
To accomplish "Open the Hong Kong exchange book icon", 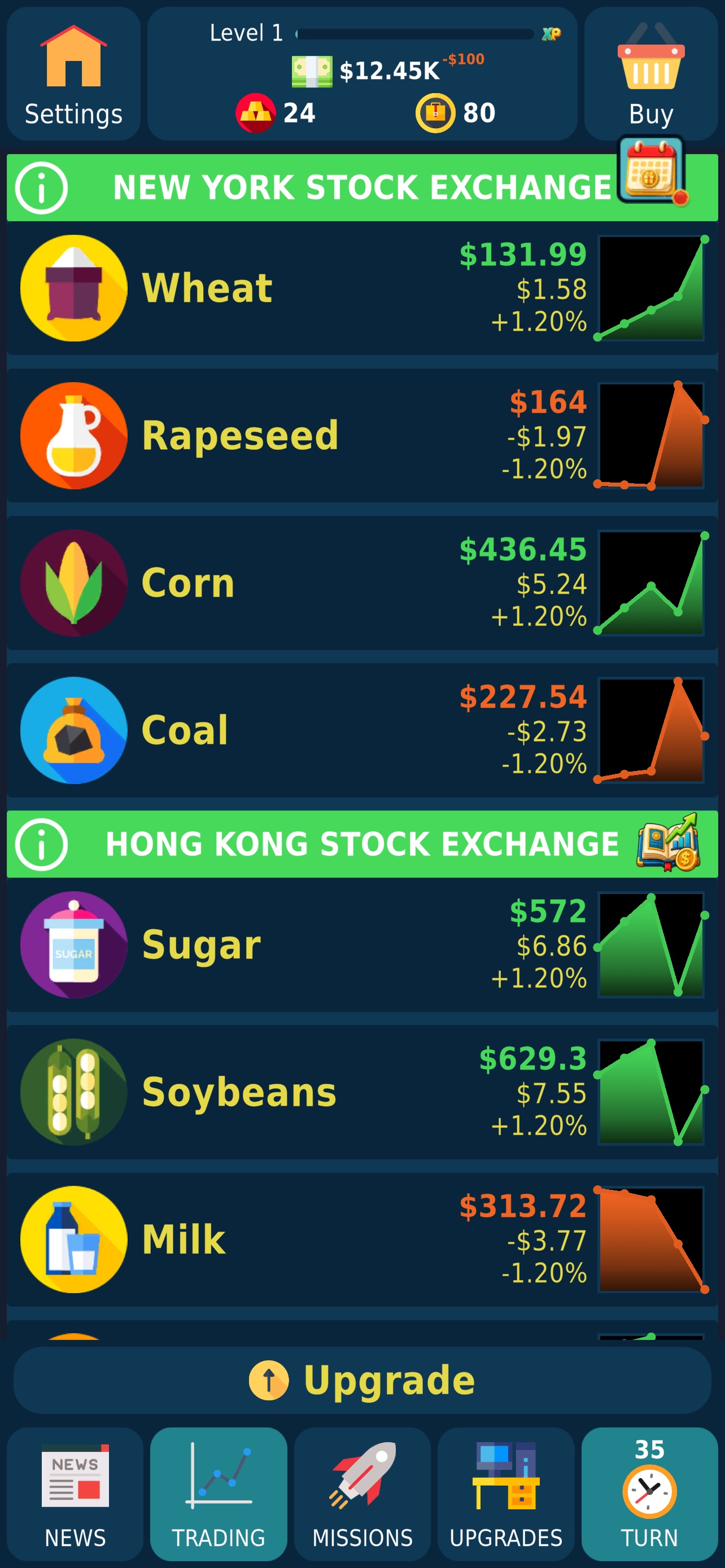I will tap(668, 843).
